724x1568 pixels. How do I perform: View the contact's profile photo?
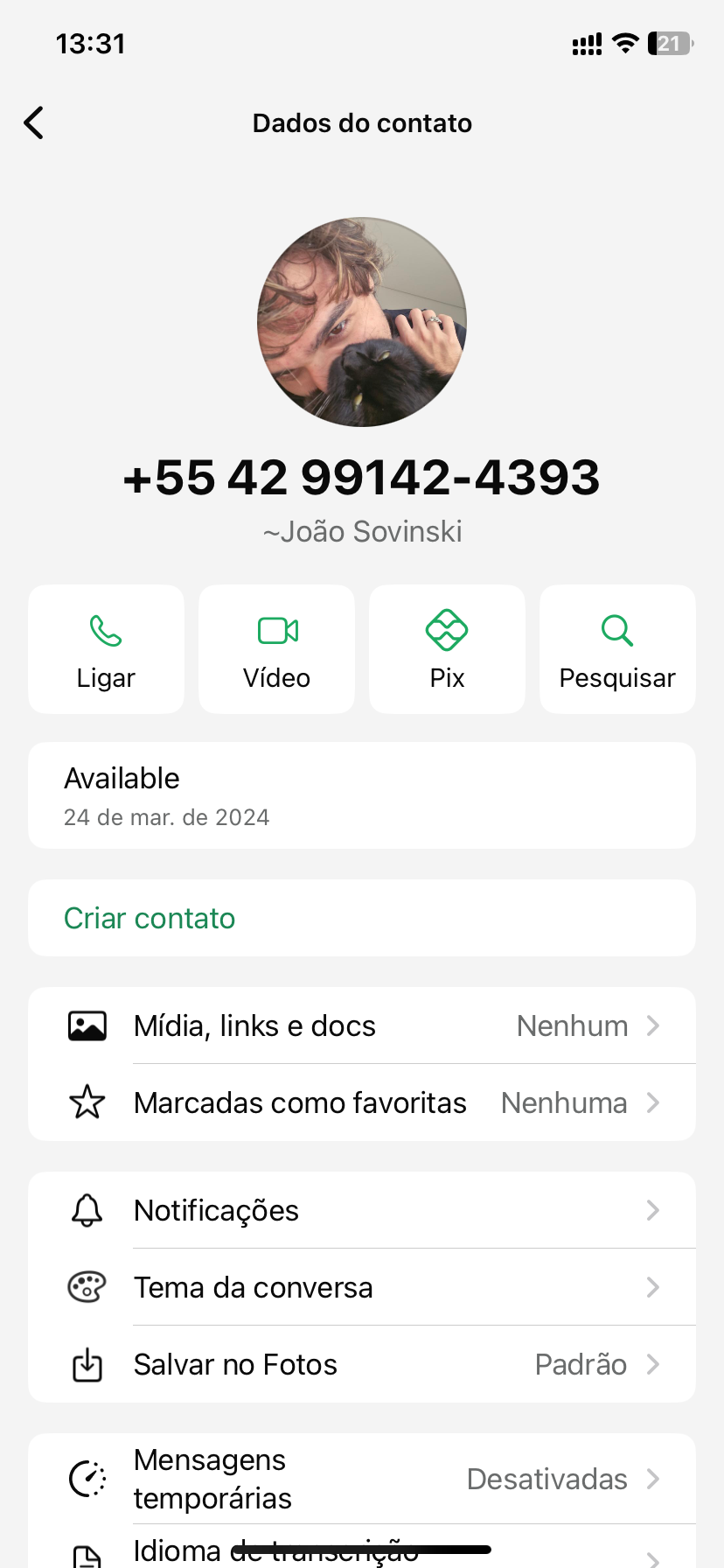click(x=362, y=322)
